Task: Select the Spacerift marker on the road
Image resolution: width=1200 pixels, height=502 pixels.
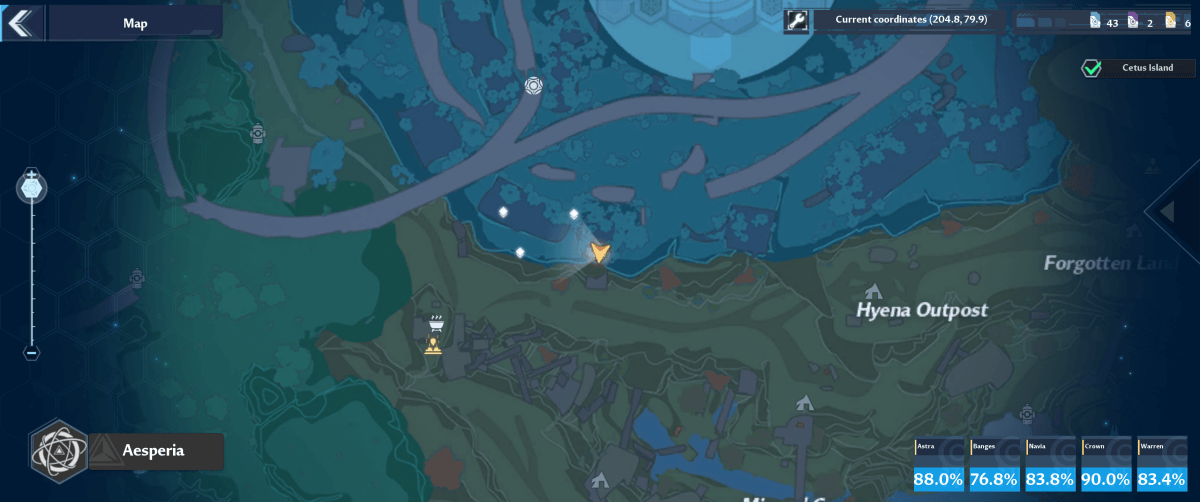Action: [x=534, y=86]
